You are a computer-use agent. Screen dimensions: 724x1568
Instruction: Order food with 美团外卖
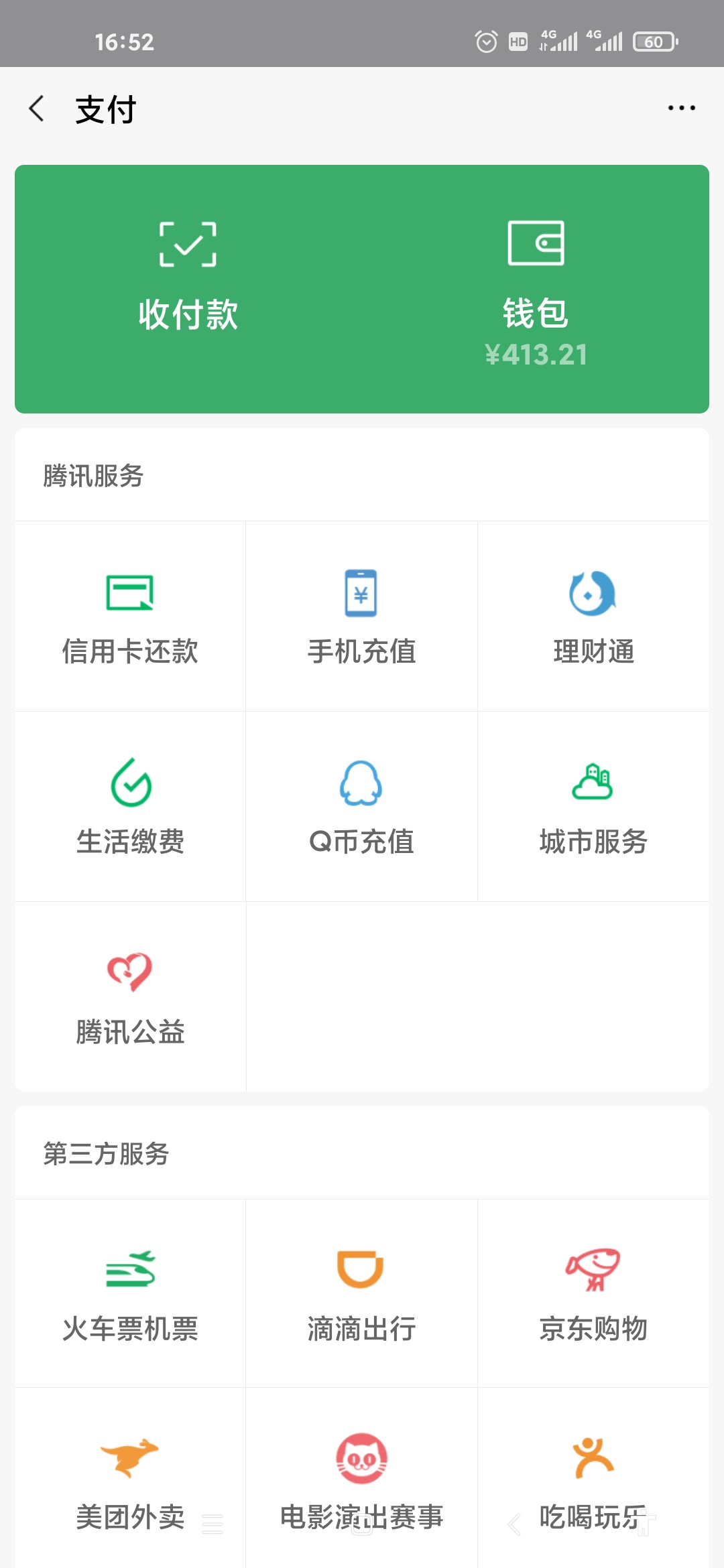click(130, 1479)
